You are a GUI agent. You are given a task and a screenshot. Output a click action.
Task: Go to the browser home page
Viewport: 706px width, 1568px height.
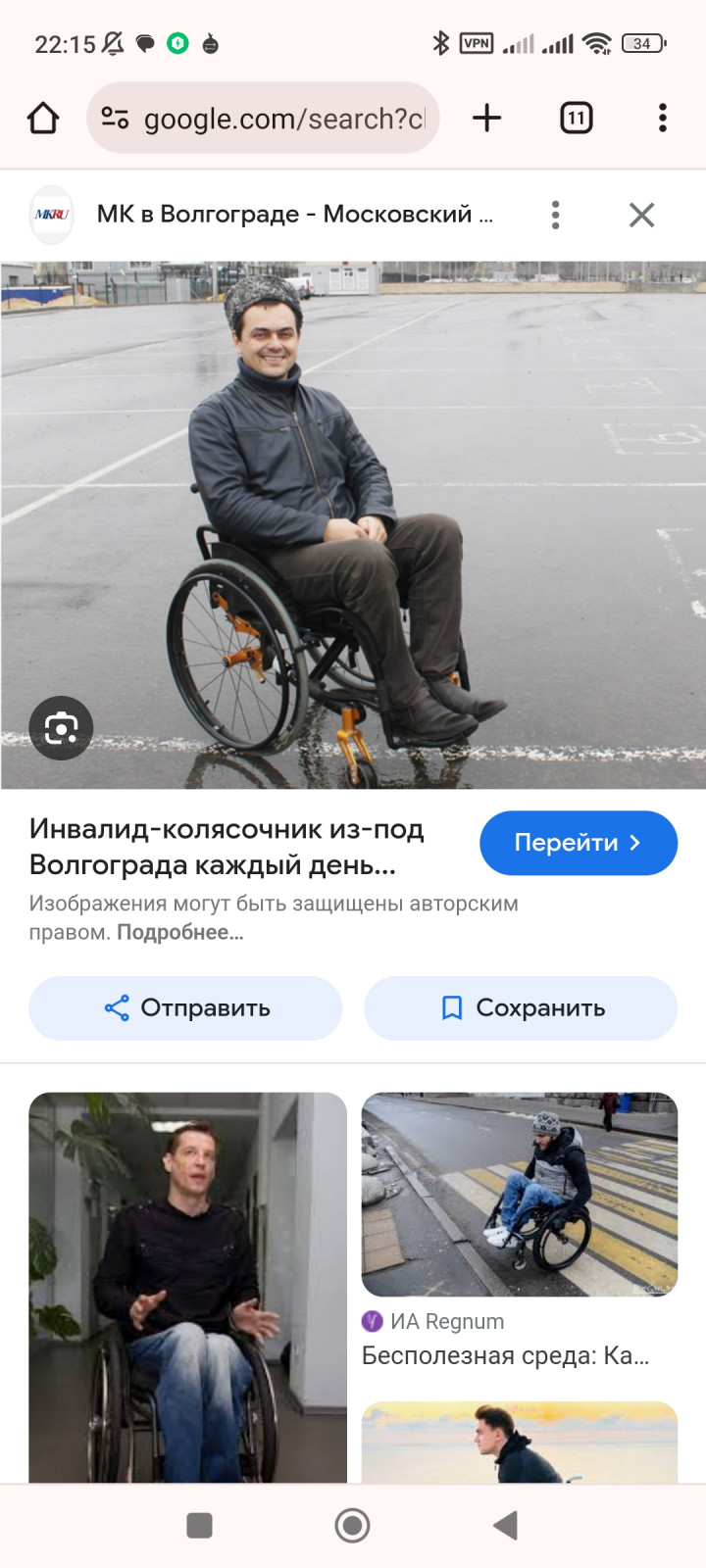tap(43, 119)
